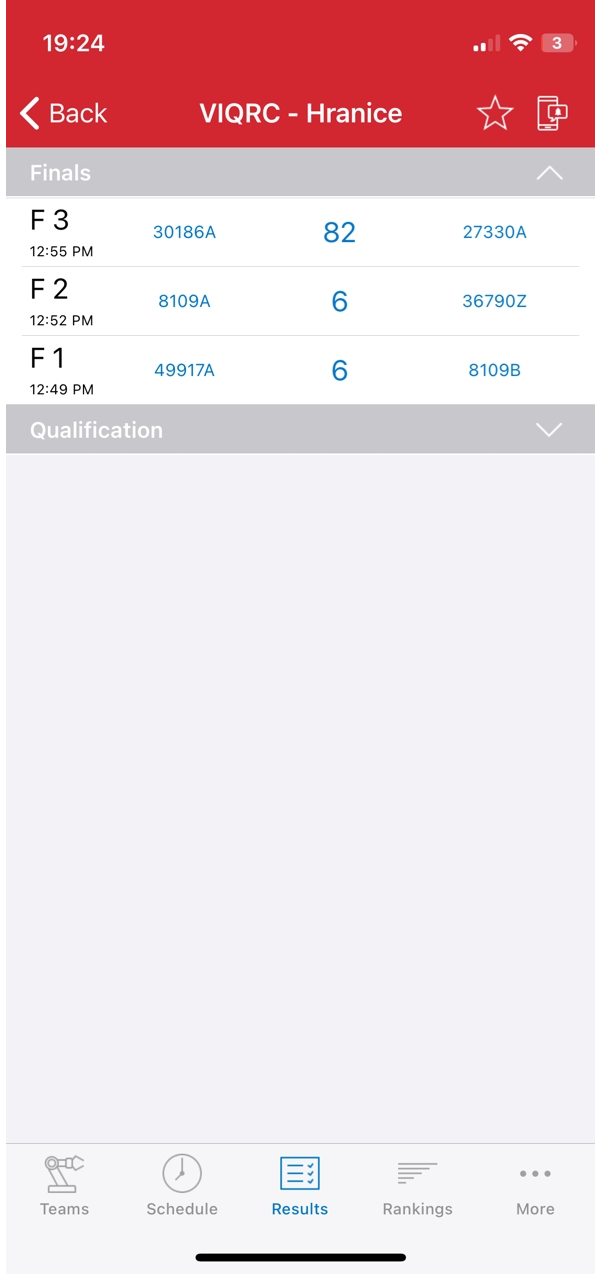This screenshot has width=600, height=1274.
Task: Collapse the Finals section
Action: (549, 173)
